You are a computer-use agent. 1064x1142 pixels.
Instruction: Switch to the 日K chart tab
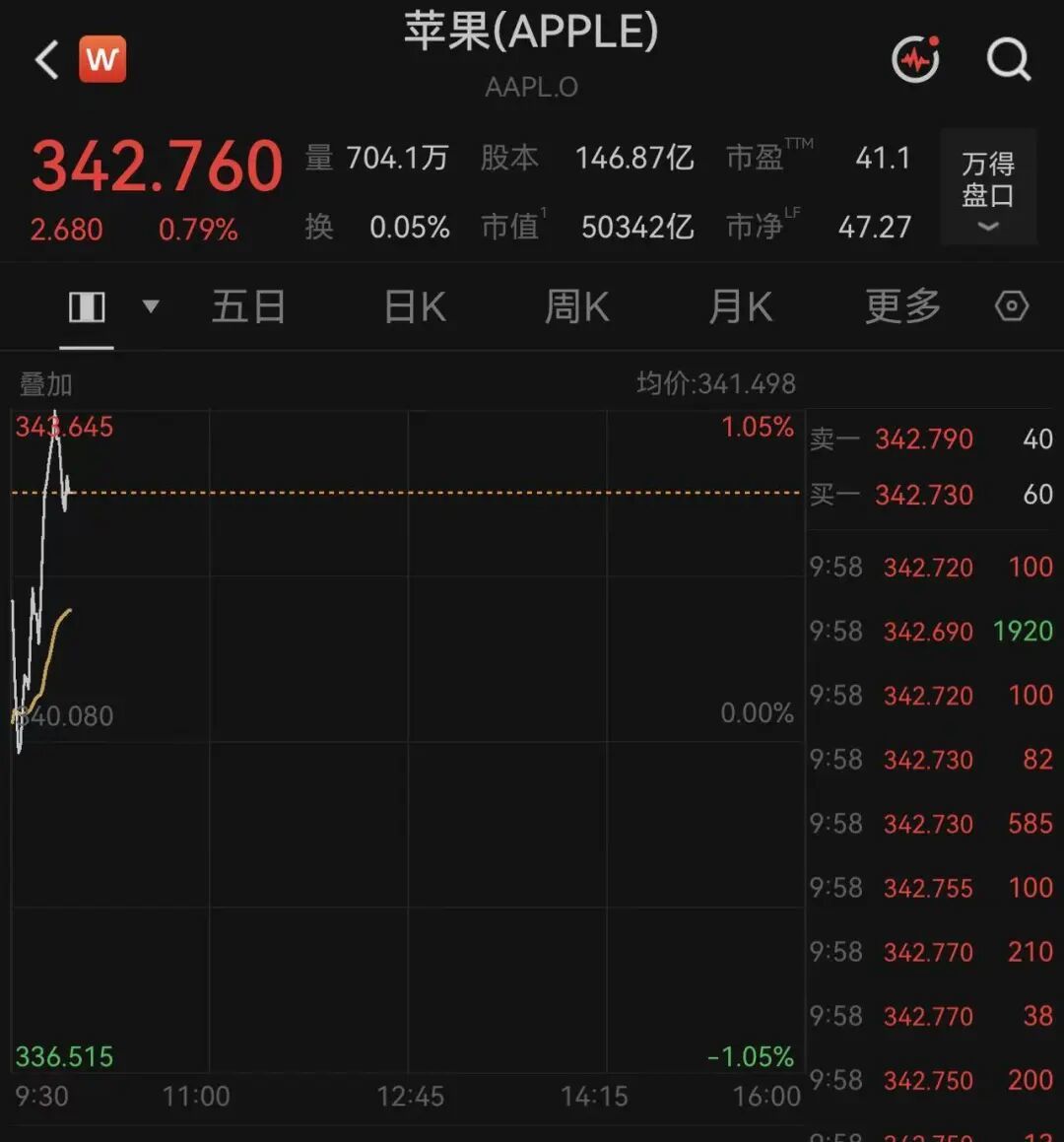pyautogui.click(x=415, y=305)
